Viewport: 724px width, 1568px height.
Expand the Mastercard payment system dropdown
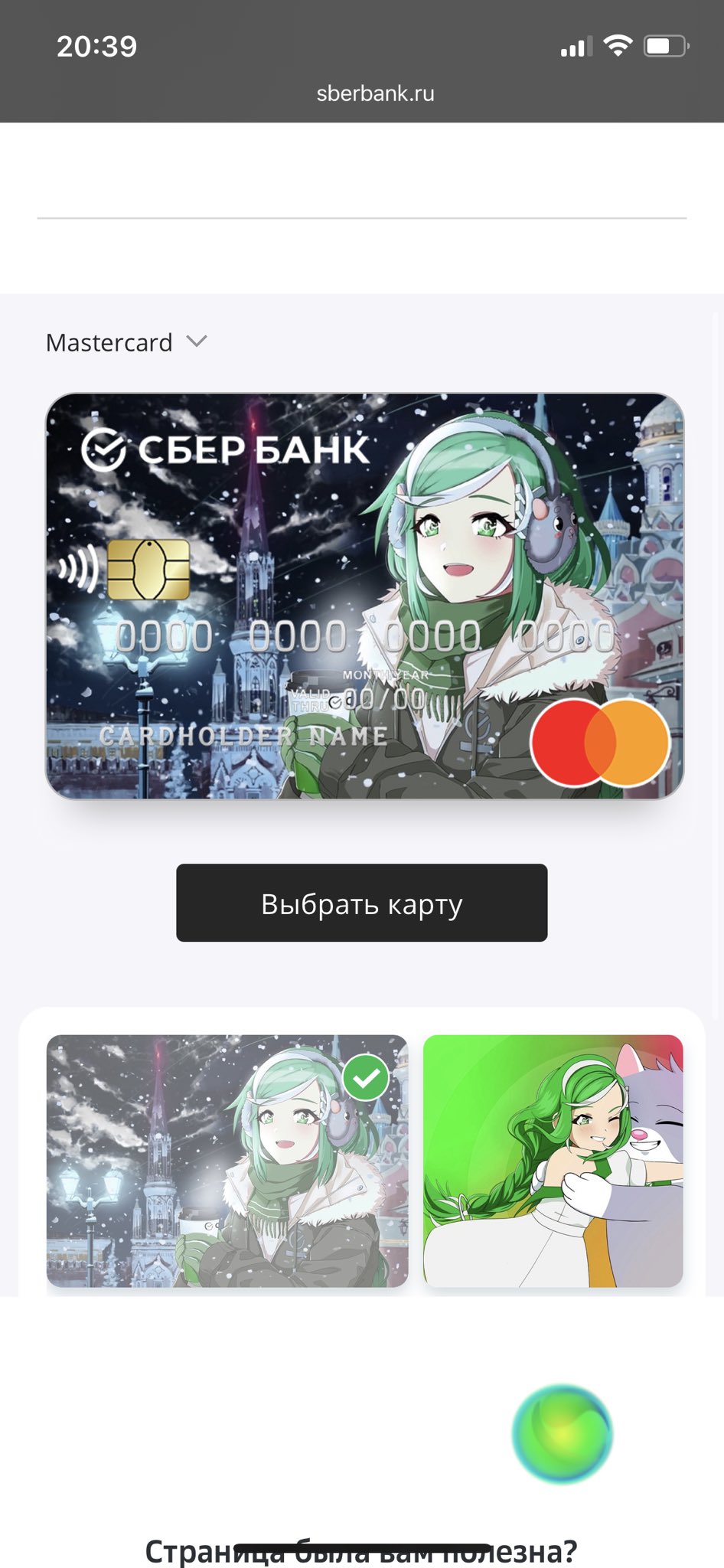click(x=127, y=342)
